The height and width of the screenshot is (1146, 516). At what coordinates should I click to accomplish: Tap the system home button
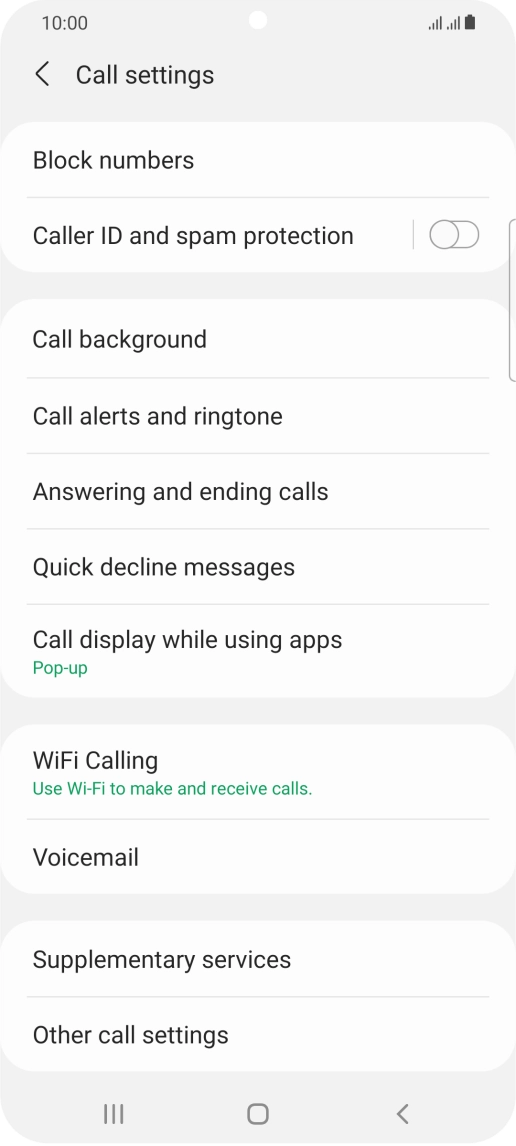point(257,1114)
